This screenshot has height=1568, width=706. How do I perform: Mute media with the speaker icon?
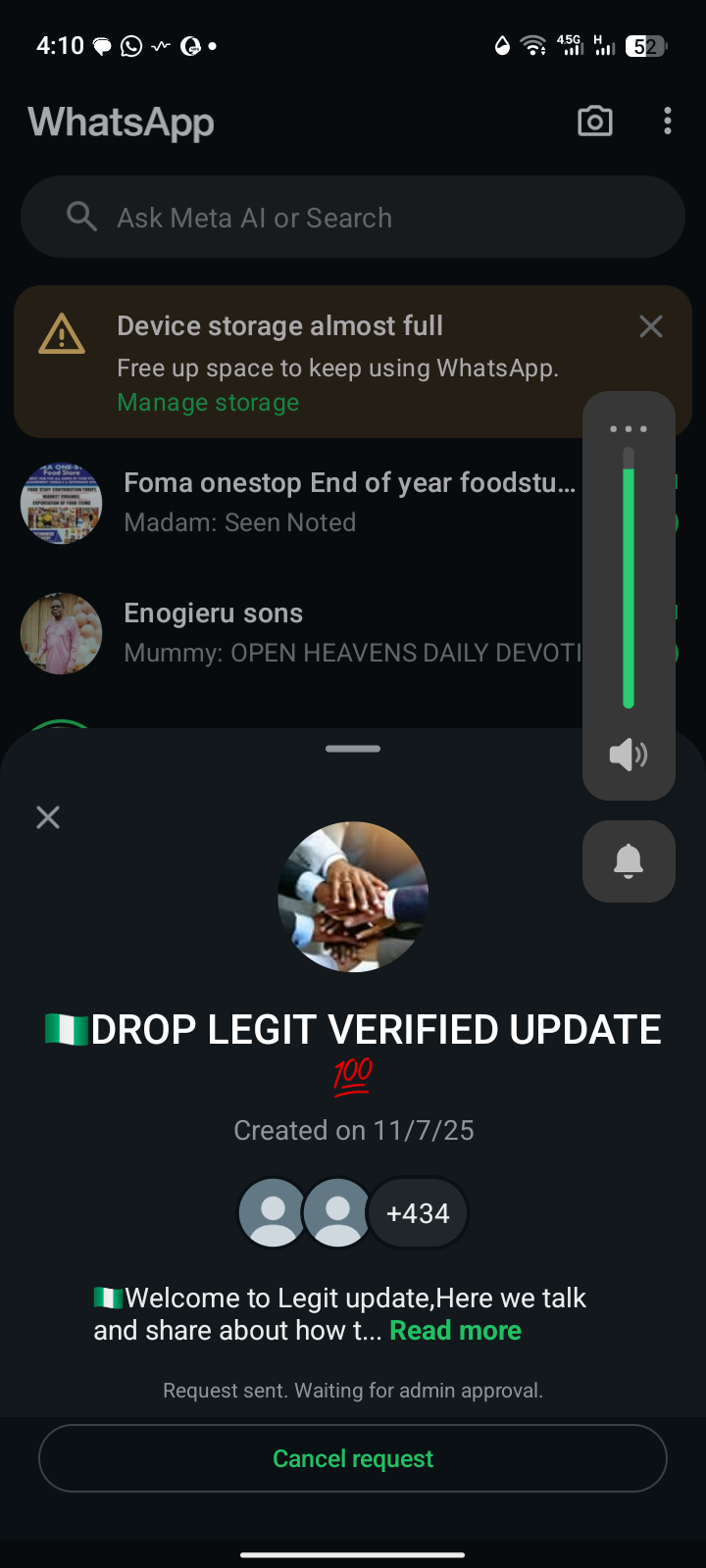(x=629, y=755)
